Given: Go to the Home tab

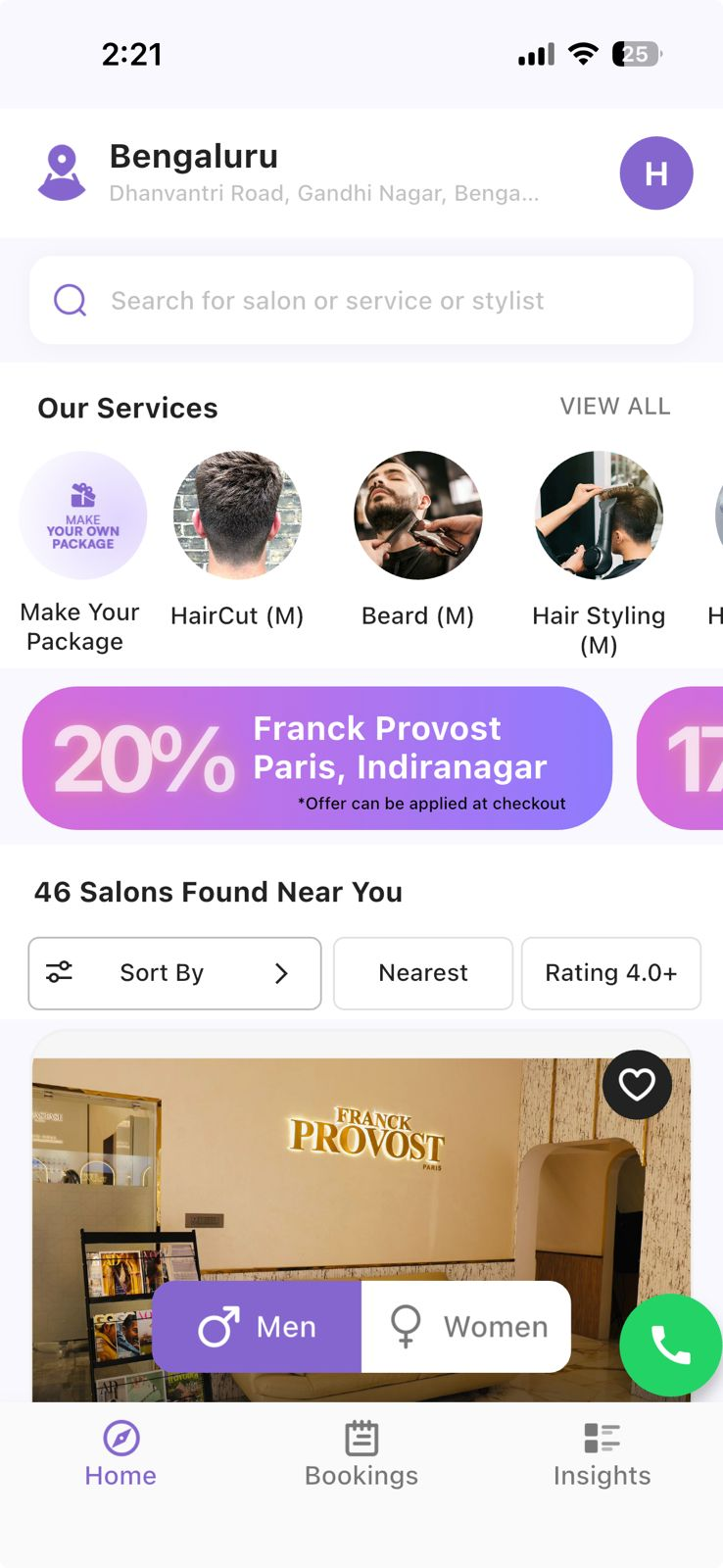Looking at the screenshot, I should [120, 1454].
